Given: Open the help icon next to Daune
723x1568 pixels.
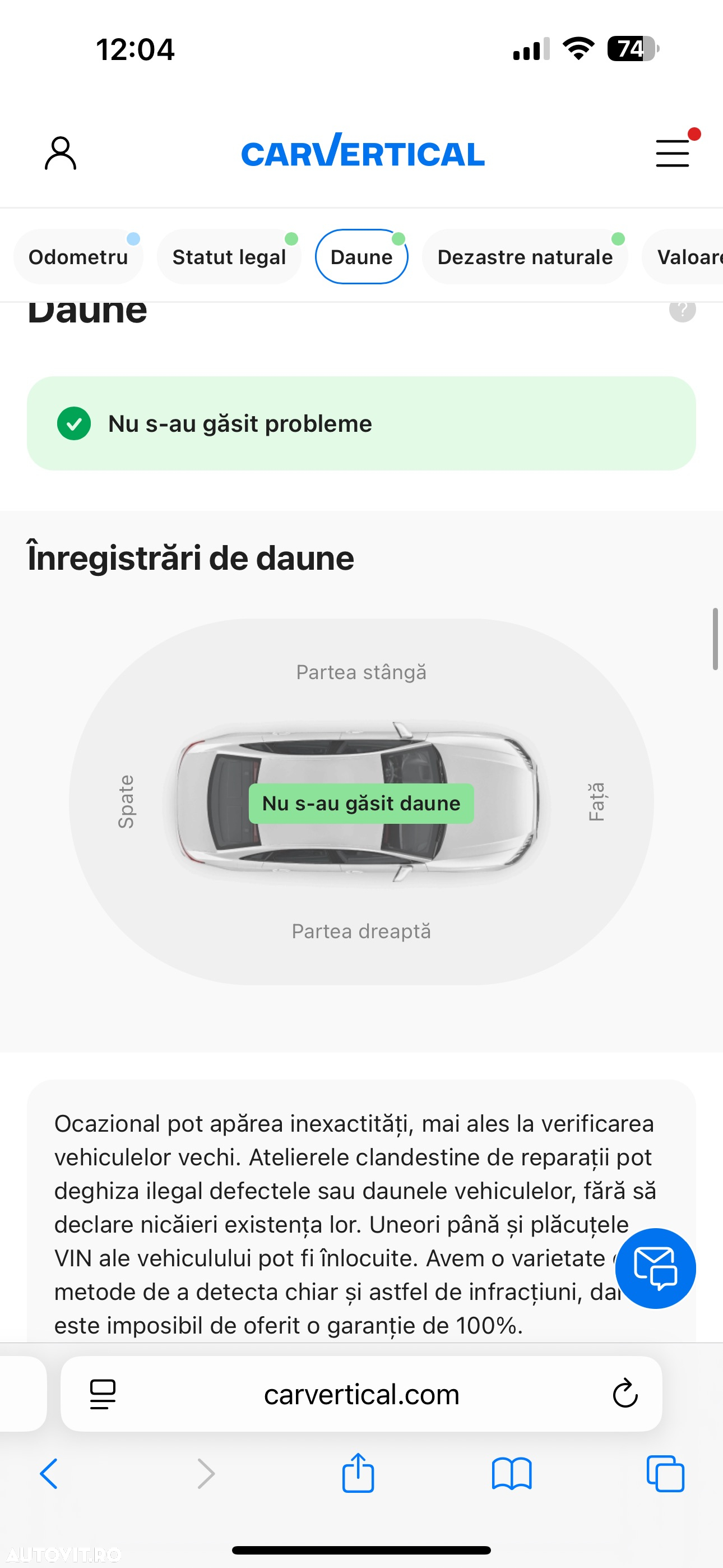Looking at the screenshot, I should (682, 310).
